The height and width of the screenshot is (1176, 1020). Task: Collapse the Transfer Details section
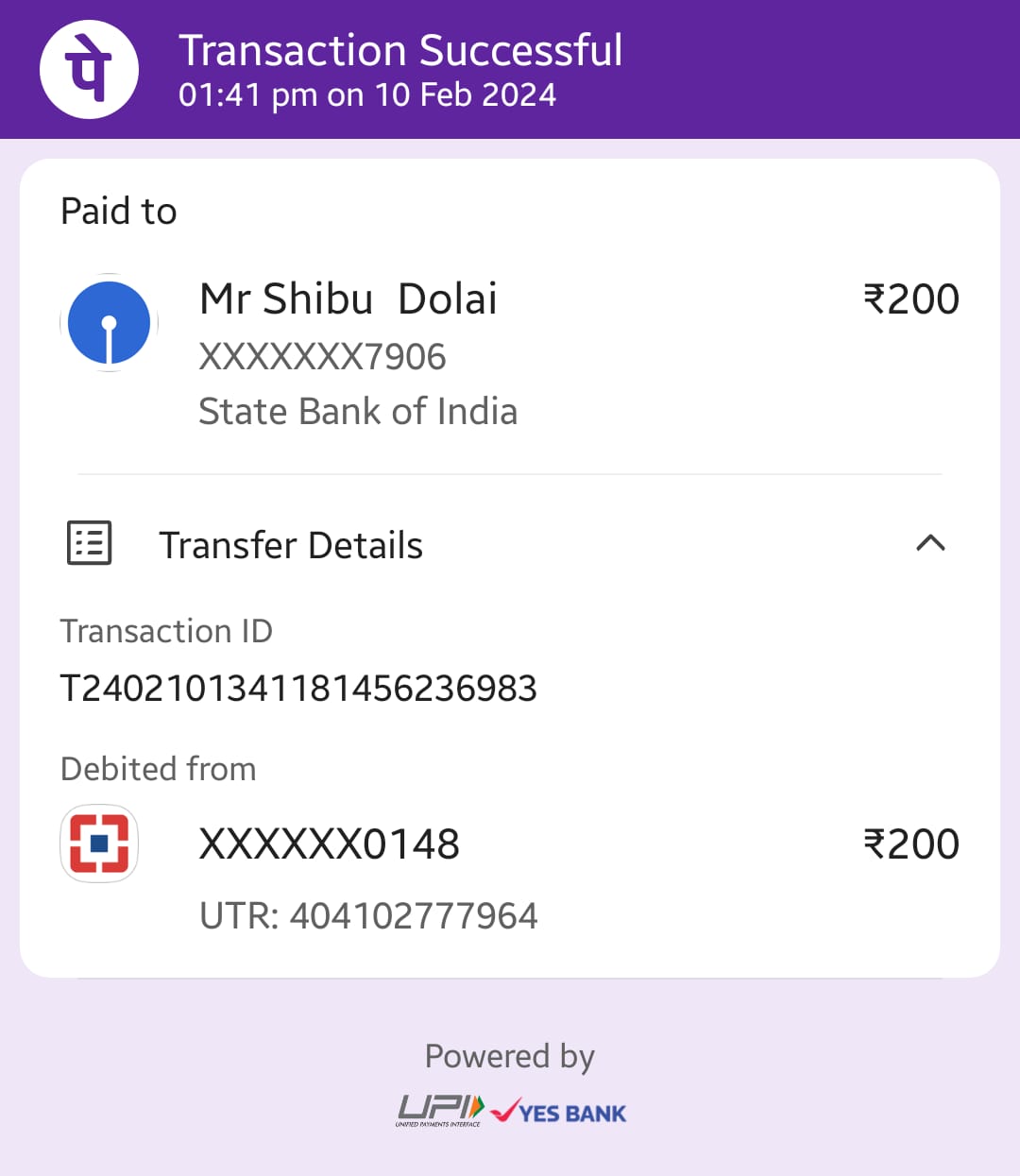click(930, 544)
